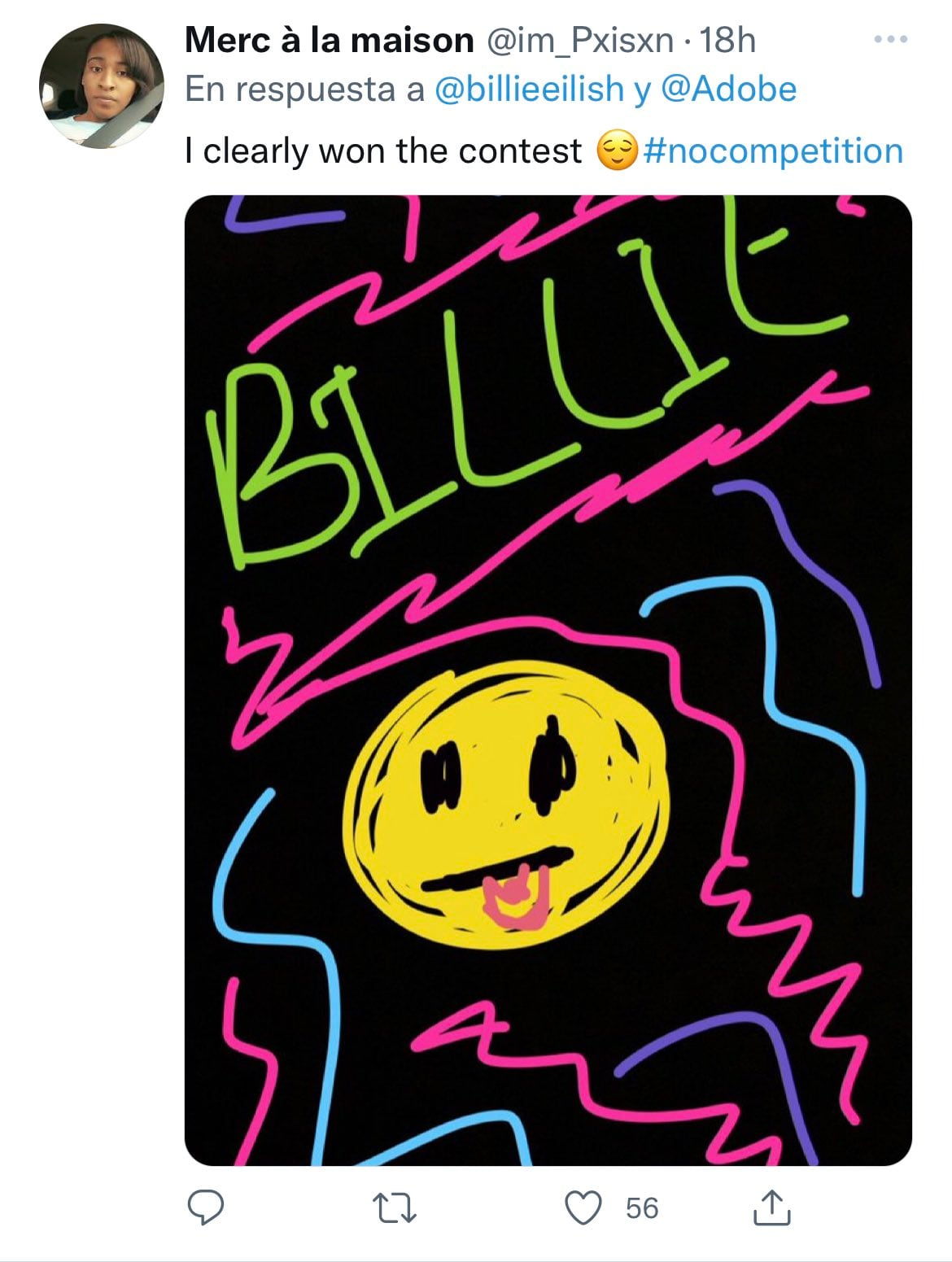Open the profile picture of Merc à la maison

(101, 86)
